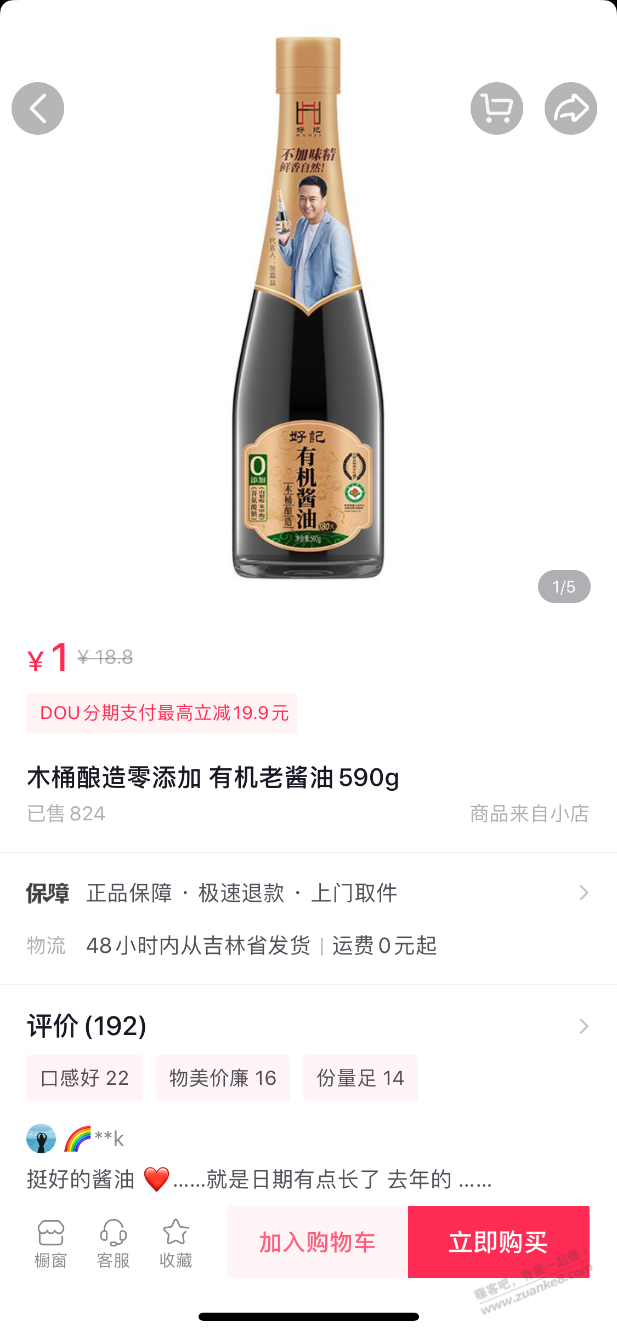Tap 加入购物车 to add to cart

317,1242
